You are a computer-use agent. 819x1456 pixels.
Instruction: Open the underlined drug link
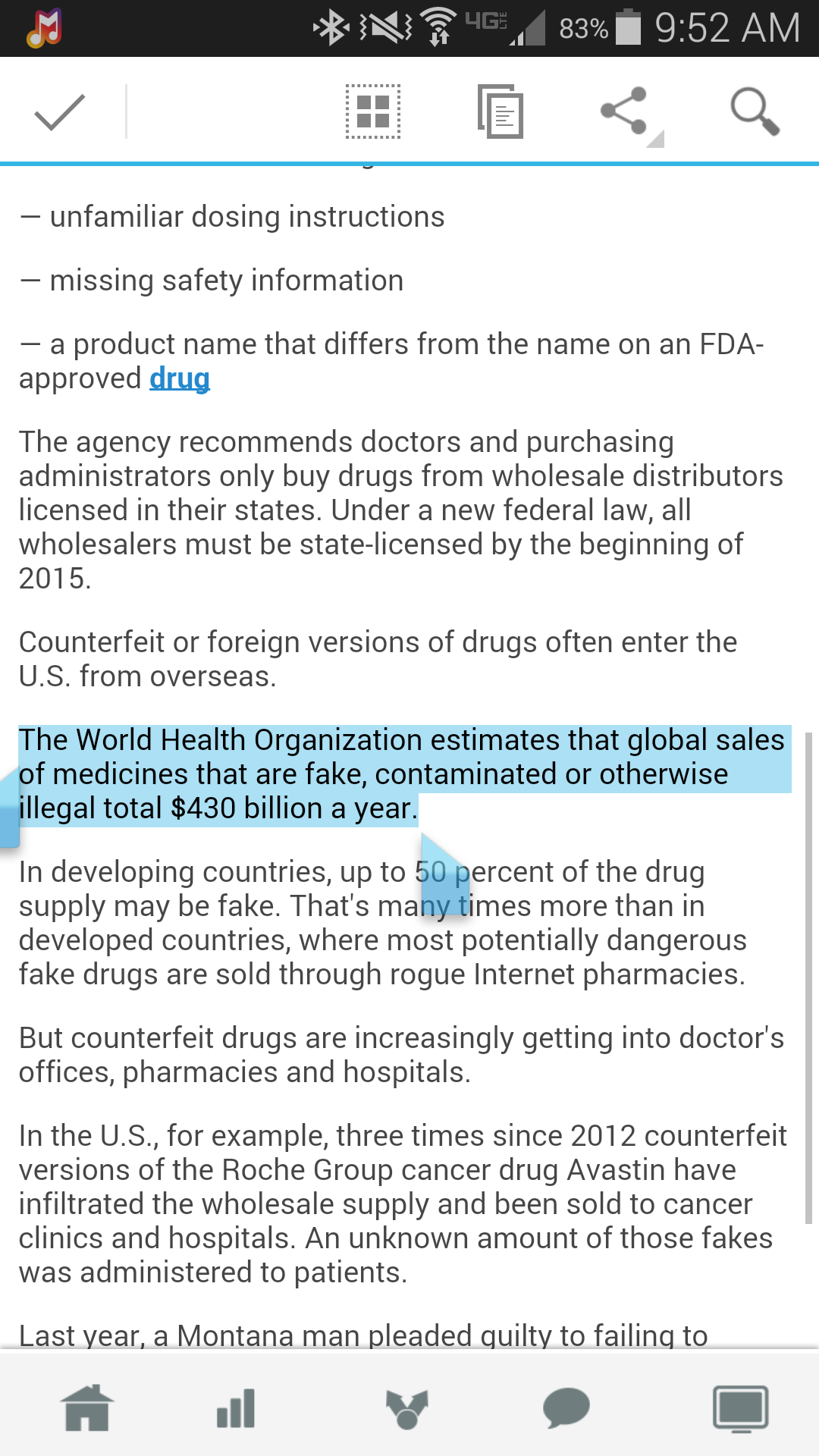coord(180,378)
